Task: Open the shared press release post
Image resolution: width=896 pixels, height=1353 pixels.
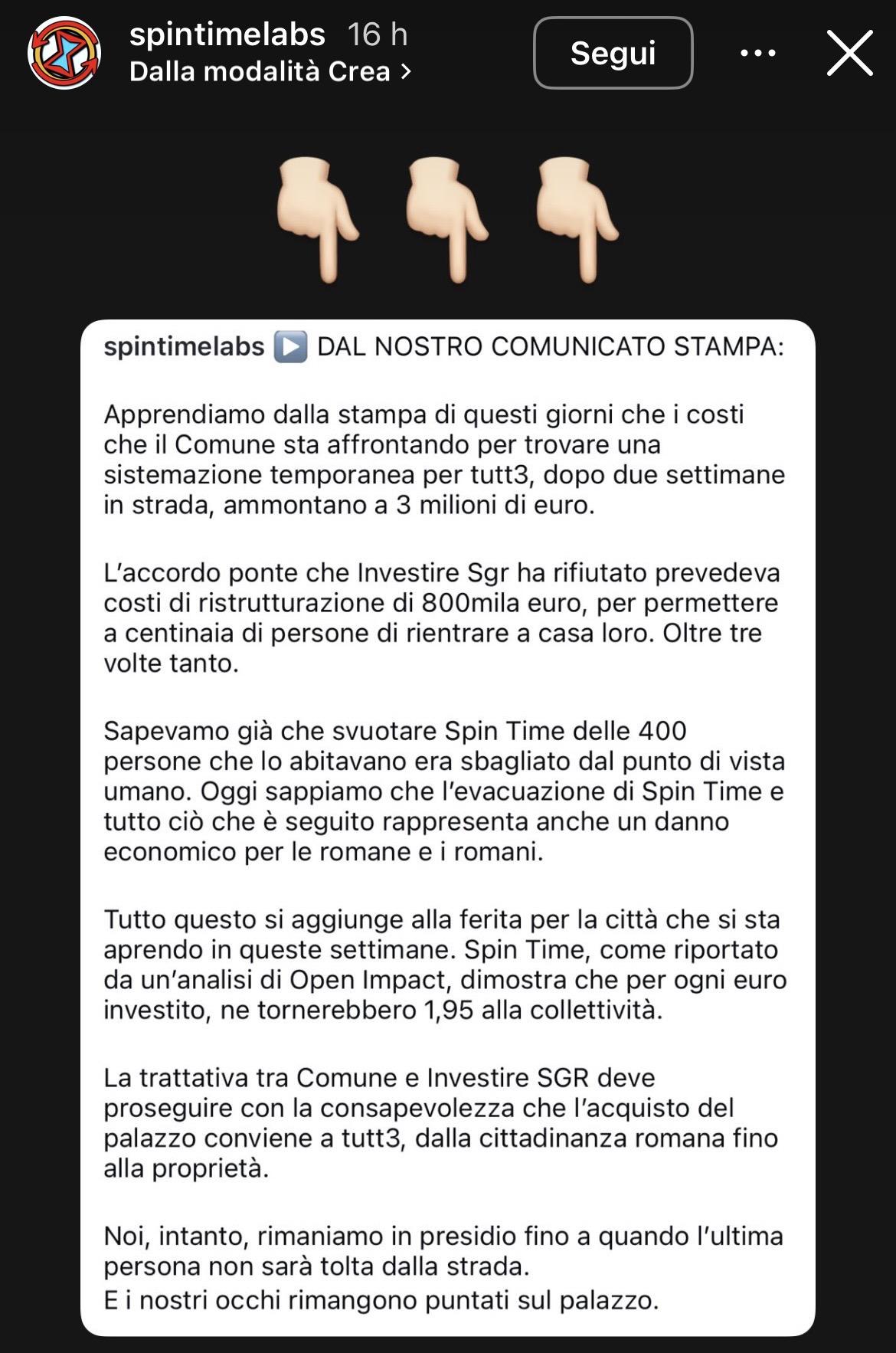Action: [448, 827]
